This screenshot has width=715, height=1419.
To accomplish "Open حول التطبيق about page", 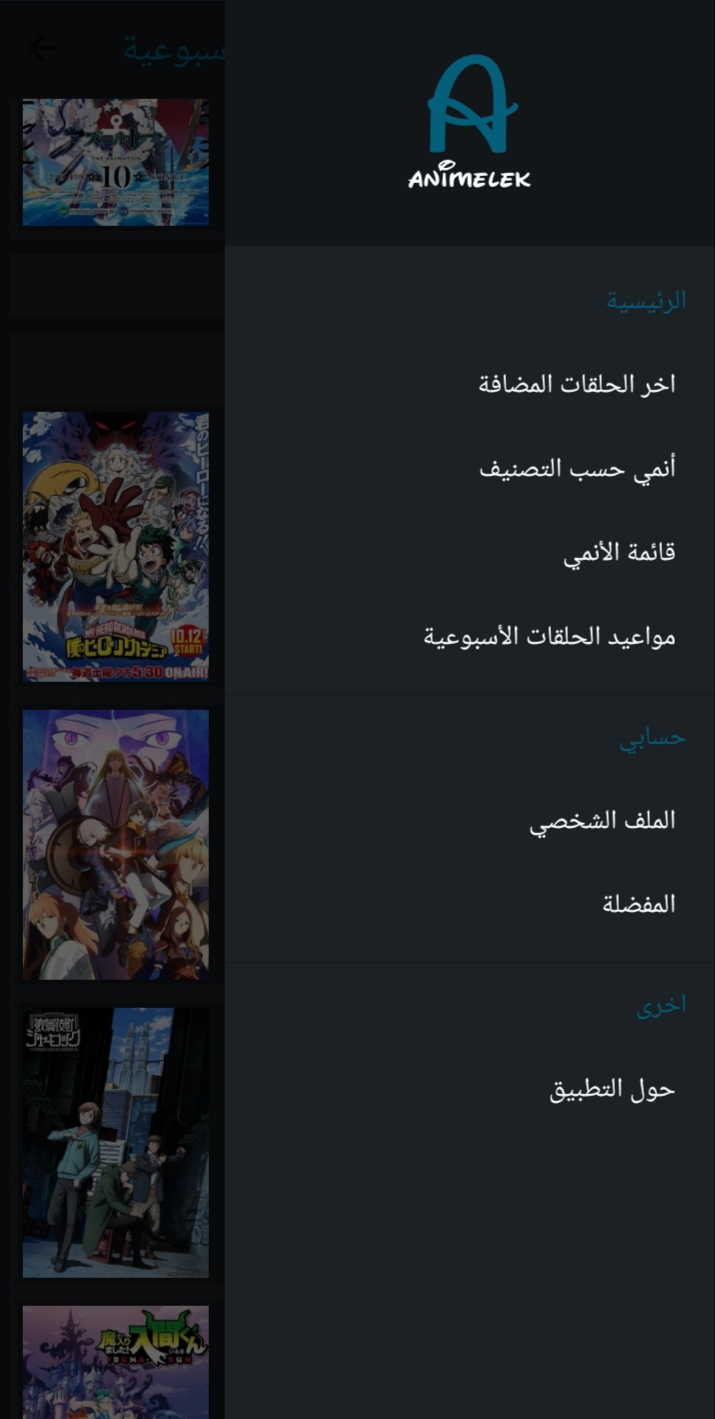I will [x=470, y=1089].
